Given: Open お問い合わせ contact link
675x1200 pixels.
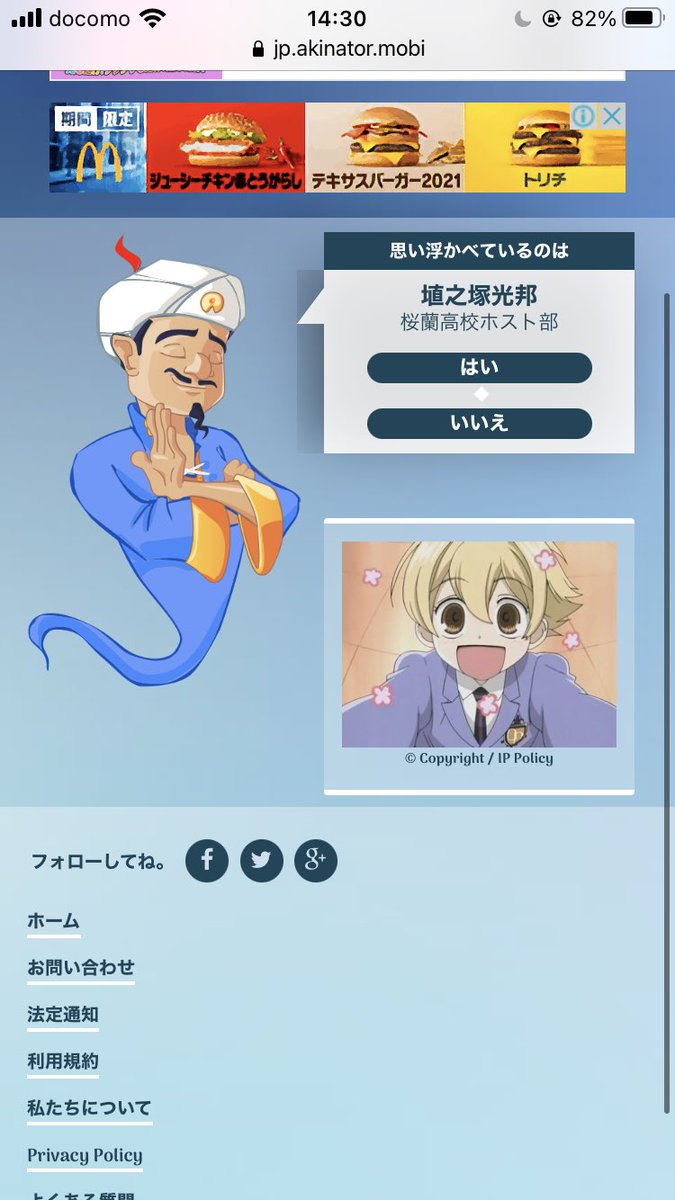Looking at the screenshot, I should (x=81, y=968).
